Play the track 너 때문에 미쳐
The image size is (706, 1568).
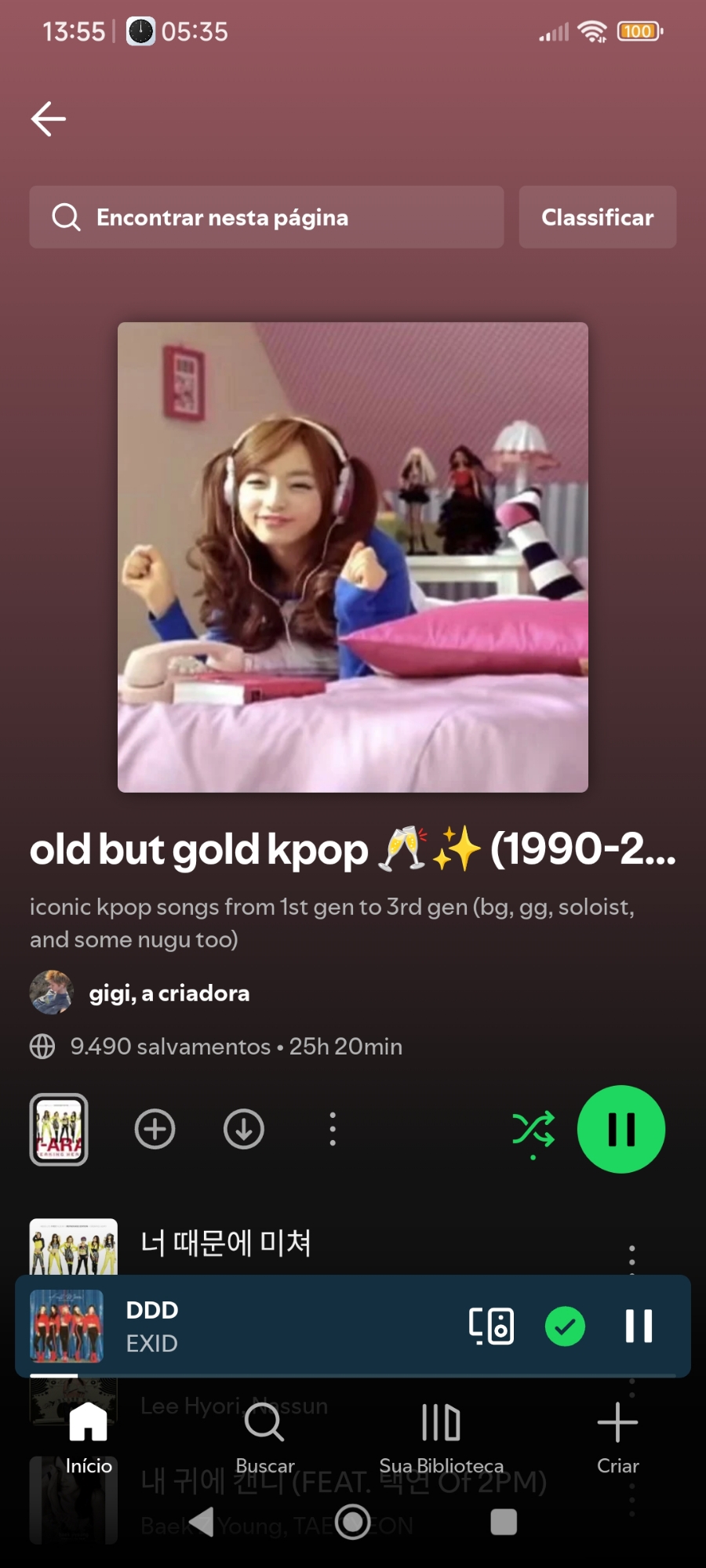coord(226,1244)
